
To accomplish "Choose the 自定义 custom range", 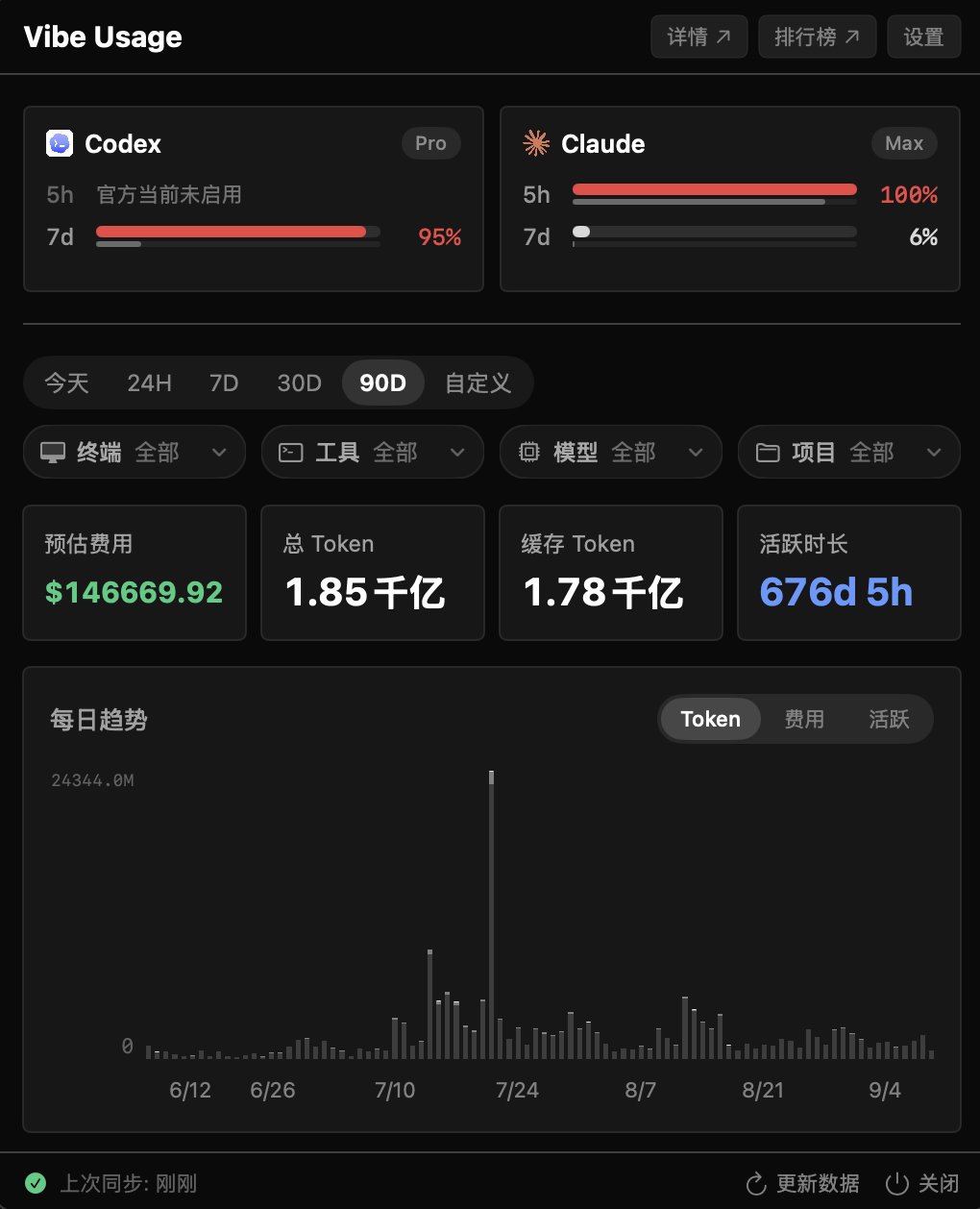I will coord(478,383).
